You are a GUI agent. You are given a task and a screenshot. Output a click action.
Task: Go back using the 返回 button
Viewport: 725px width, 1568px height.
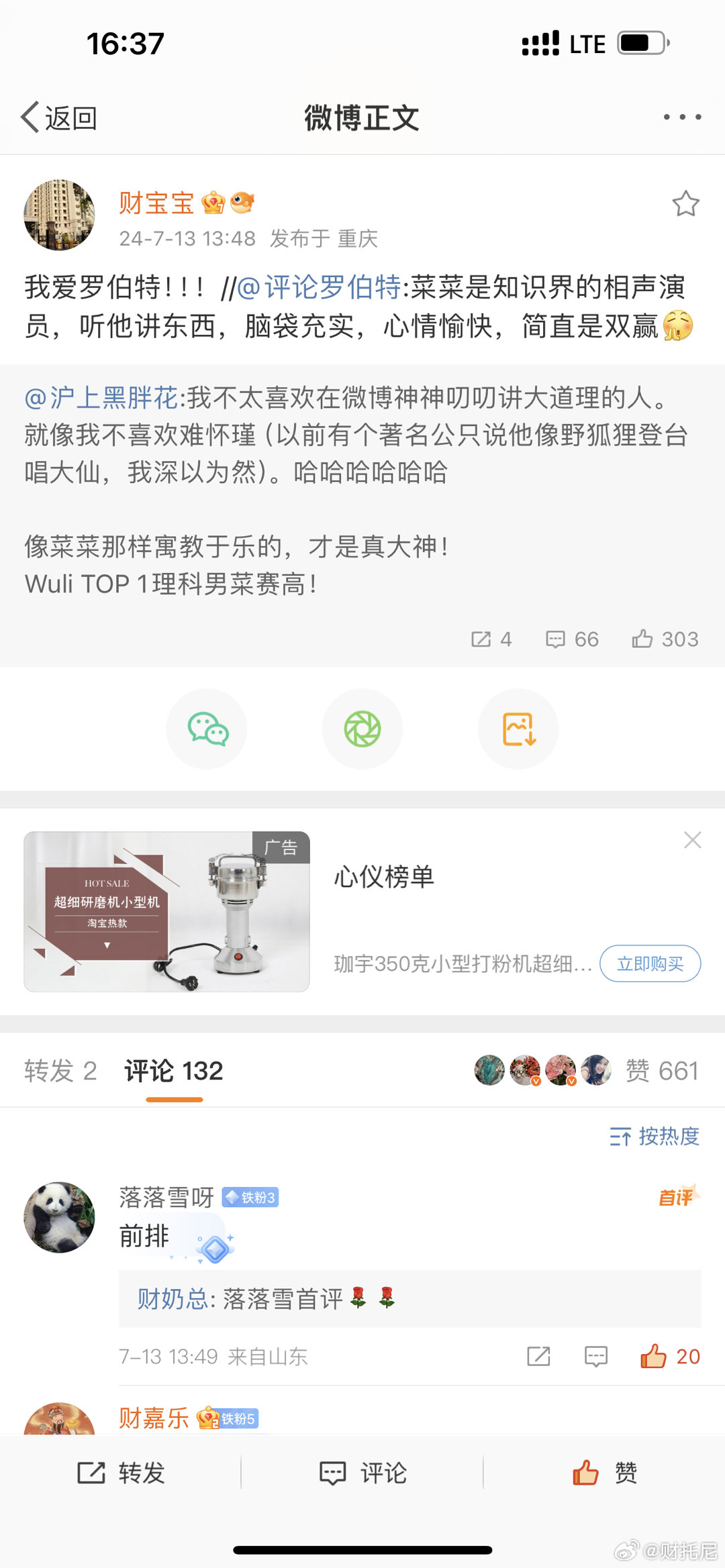click(x=59, y=117)
